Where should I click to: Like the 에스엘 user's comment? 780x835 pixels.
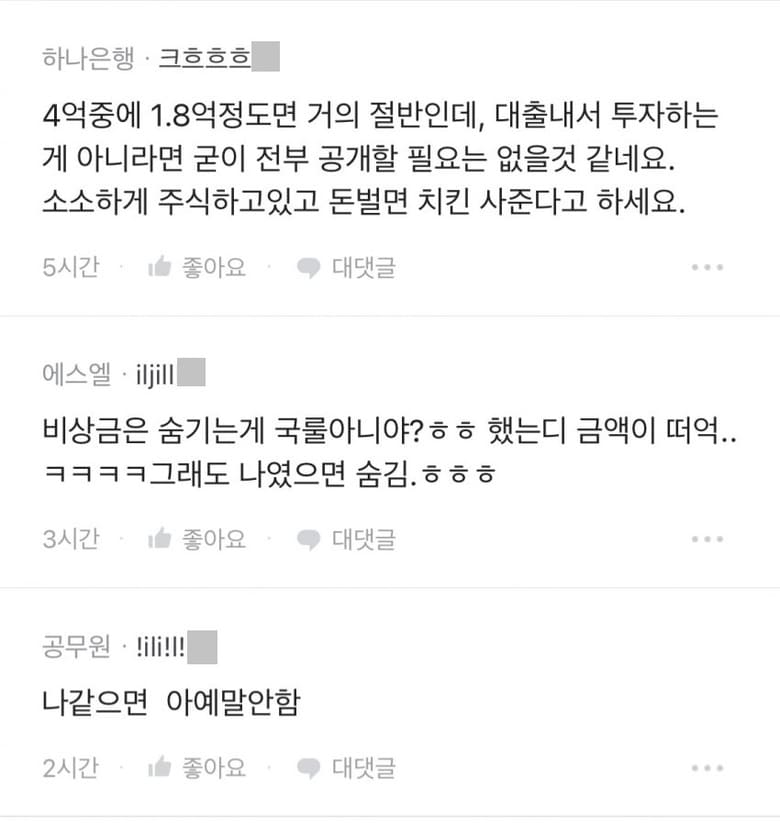[x=197, y=539]
